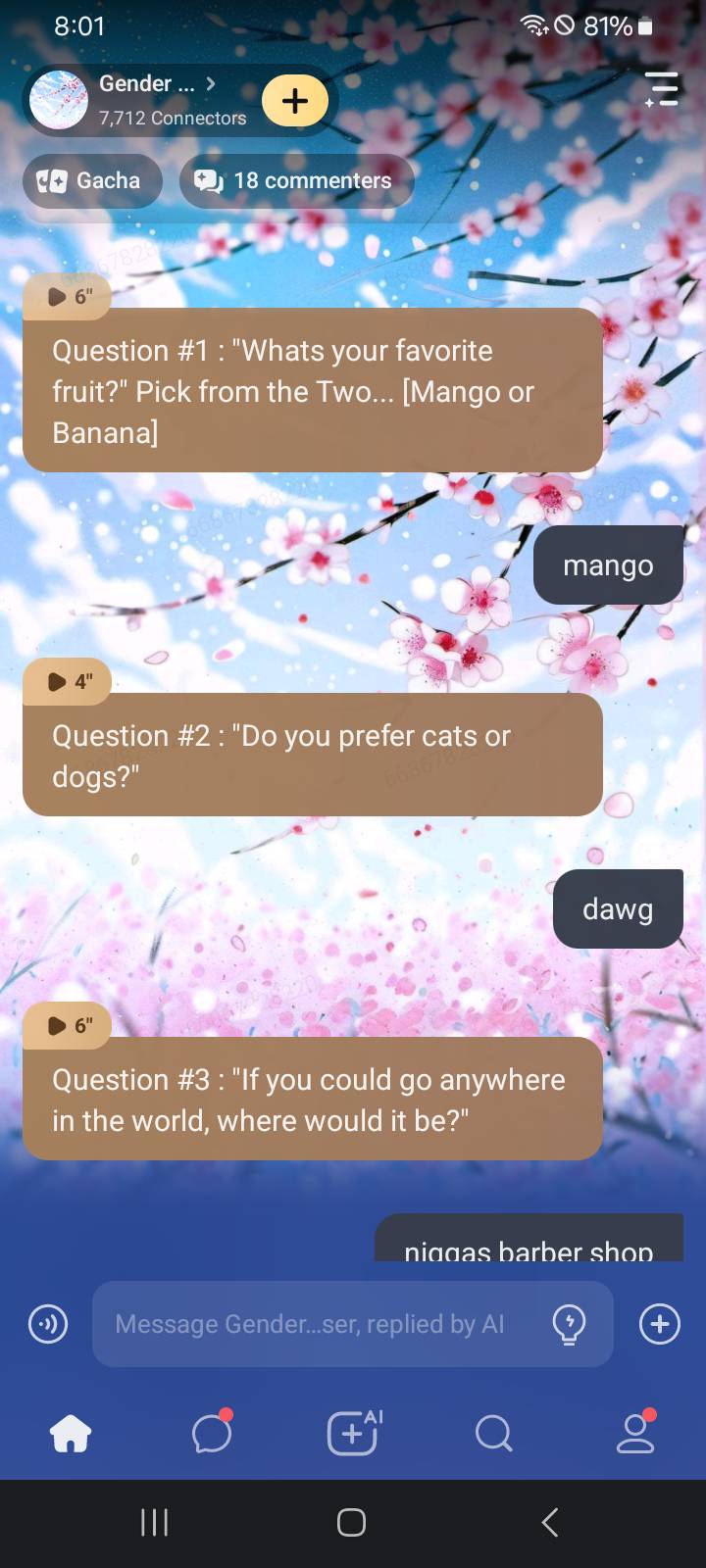Switch to the Profile tab
The height and width of the screenshot is (1568, 706).
click(x=635, y=1434)
